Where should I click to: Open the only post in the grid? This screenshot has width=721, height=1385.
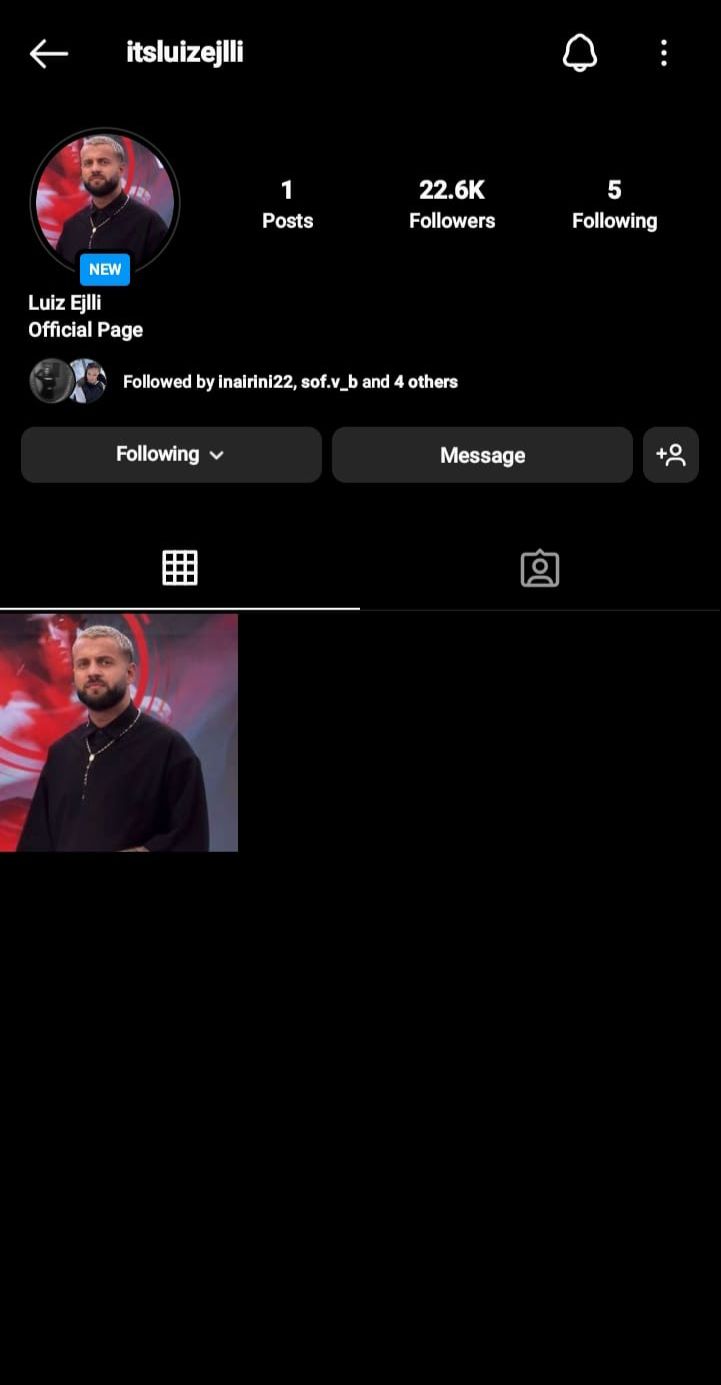(x=119, y=732)
